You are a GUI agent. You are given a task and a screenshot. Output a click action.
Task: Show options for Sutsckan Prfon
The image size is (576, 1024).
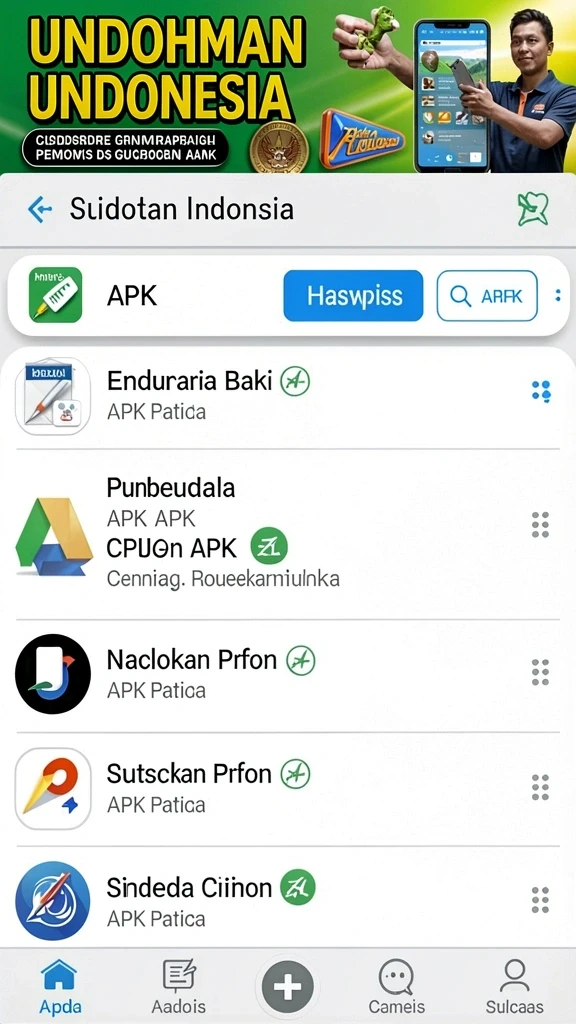click(540, 787)
